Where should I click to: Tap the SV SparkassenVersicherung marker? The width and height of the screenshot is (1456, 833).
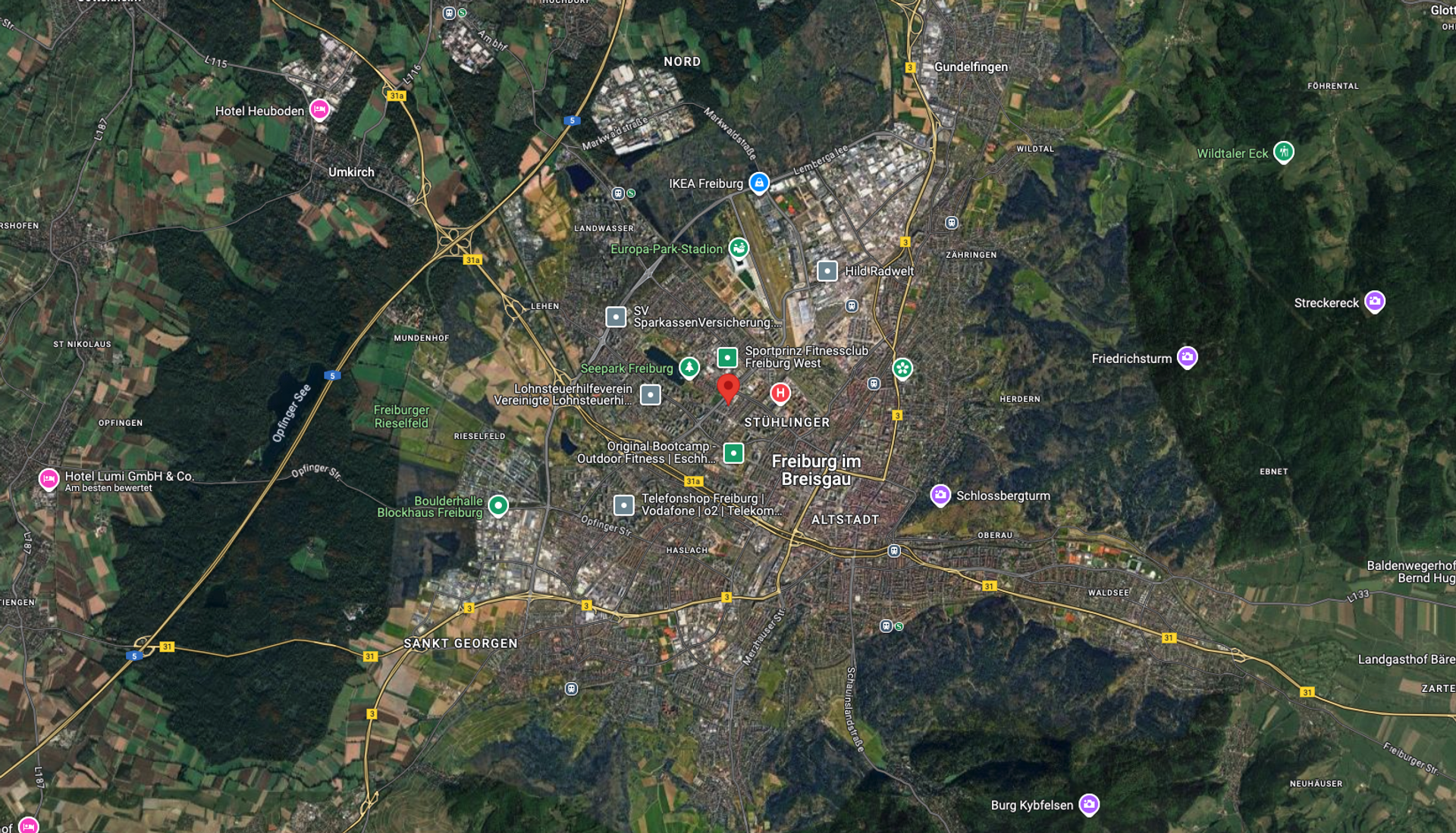click(x=616, y=316)
